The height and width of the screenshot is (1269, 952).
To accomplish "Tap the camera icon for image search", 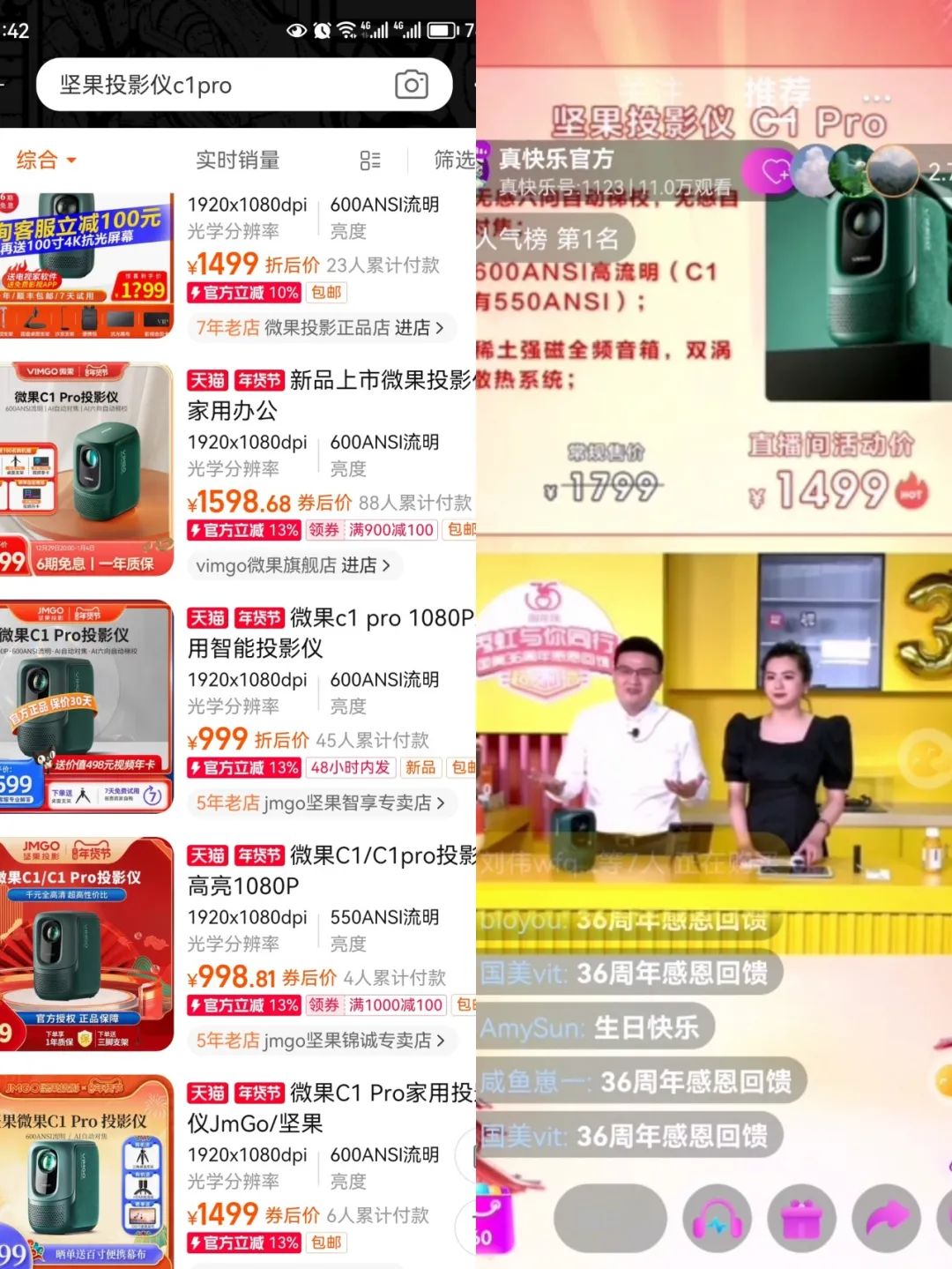I will [x=410, y=85].
